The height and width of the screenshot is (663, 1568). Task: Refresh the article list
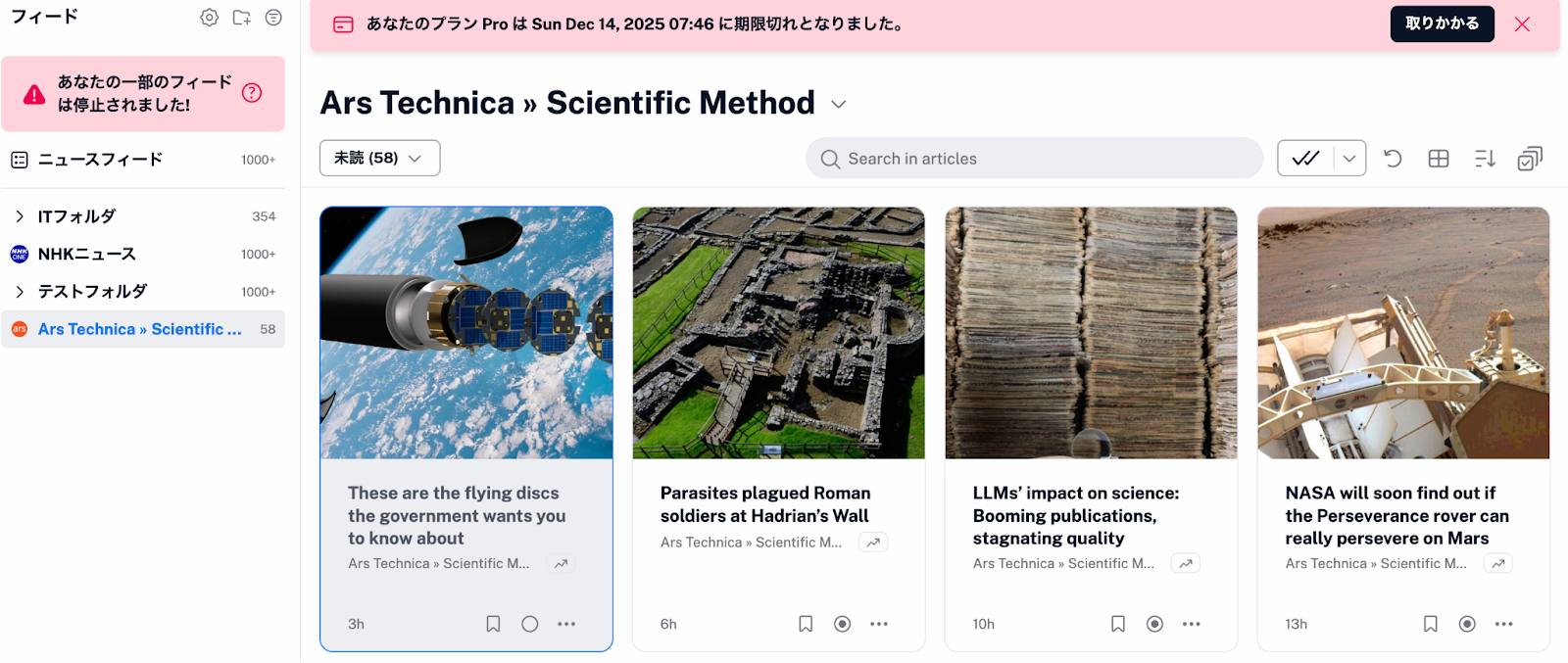(x=1393, y=159)
